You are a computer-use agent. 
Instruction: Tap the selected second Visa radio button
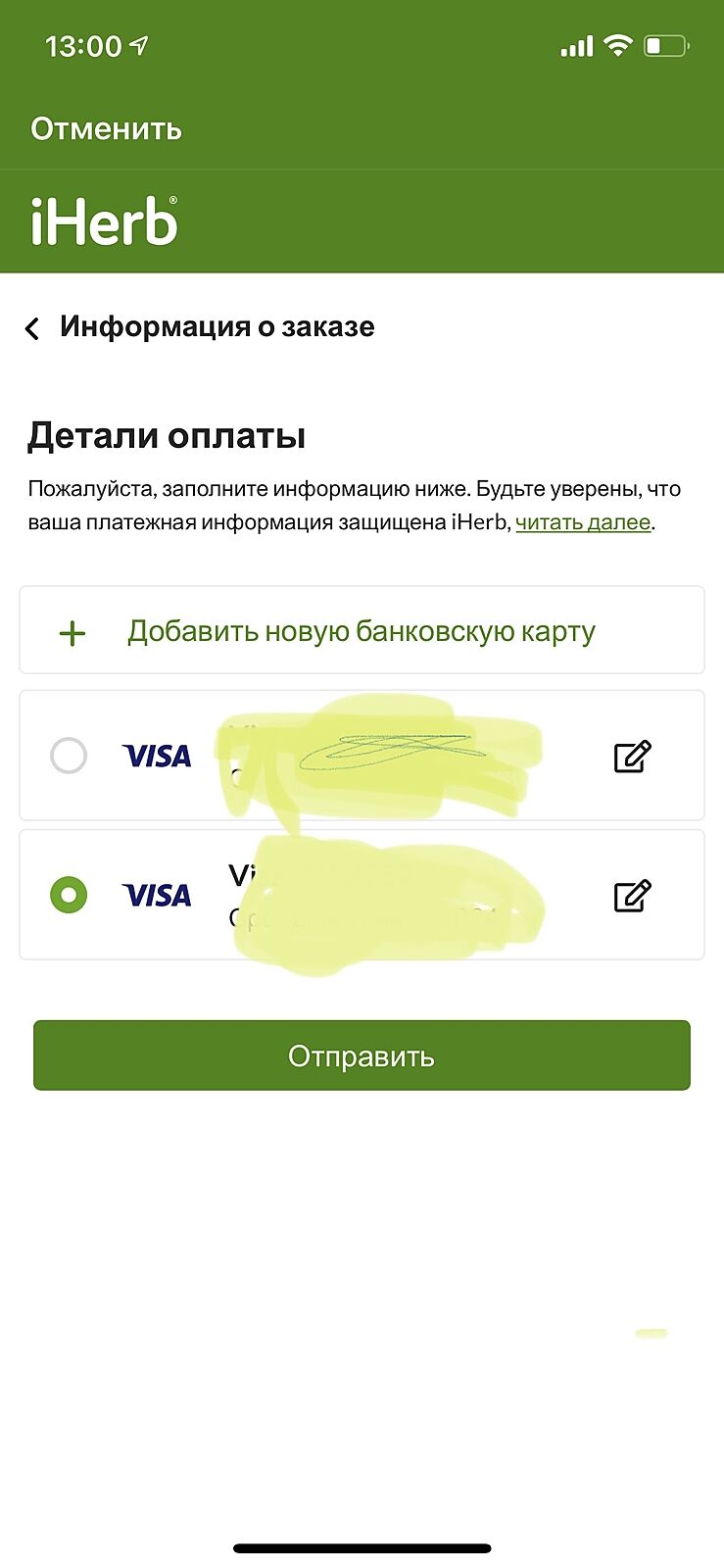click(x=69, y=895)
